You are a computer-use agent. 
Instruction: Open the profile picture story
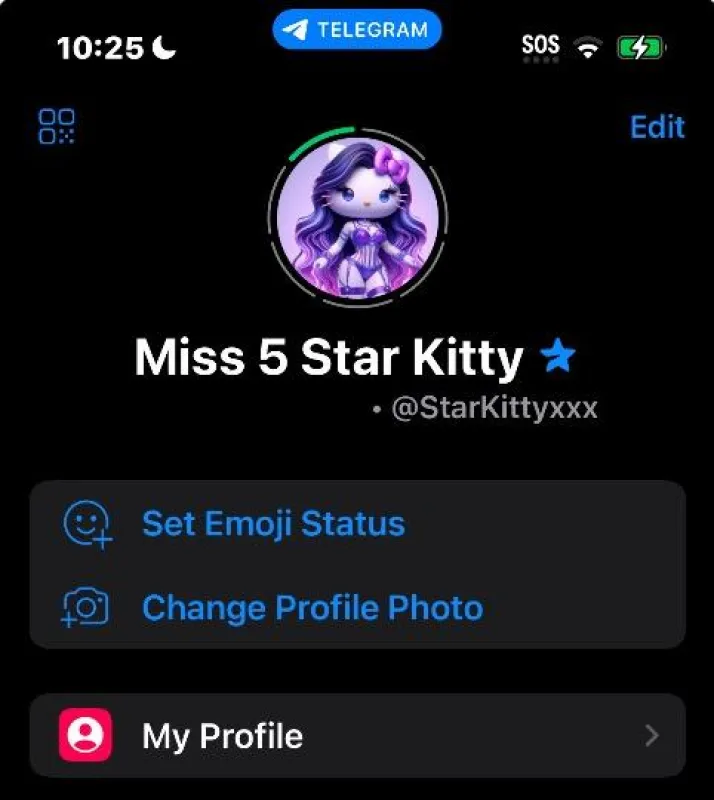click(x=357, y=215)
